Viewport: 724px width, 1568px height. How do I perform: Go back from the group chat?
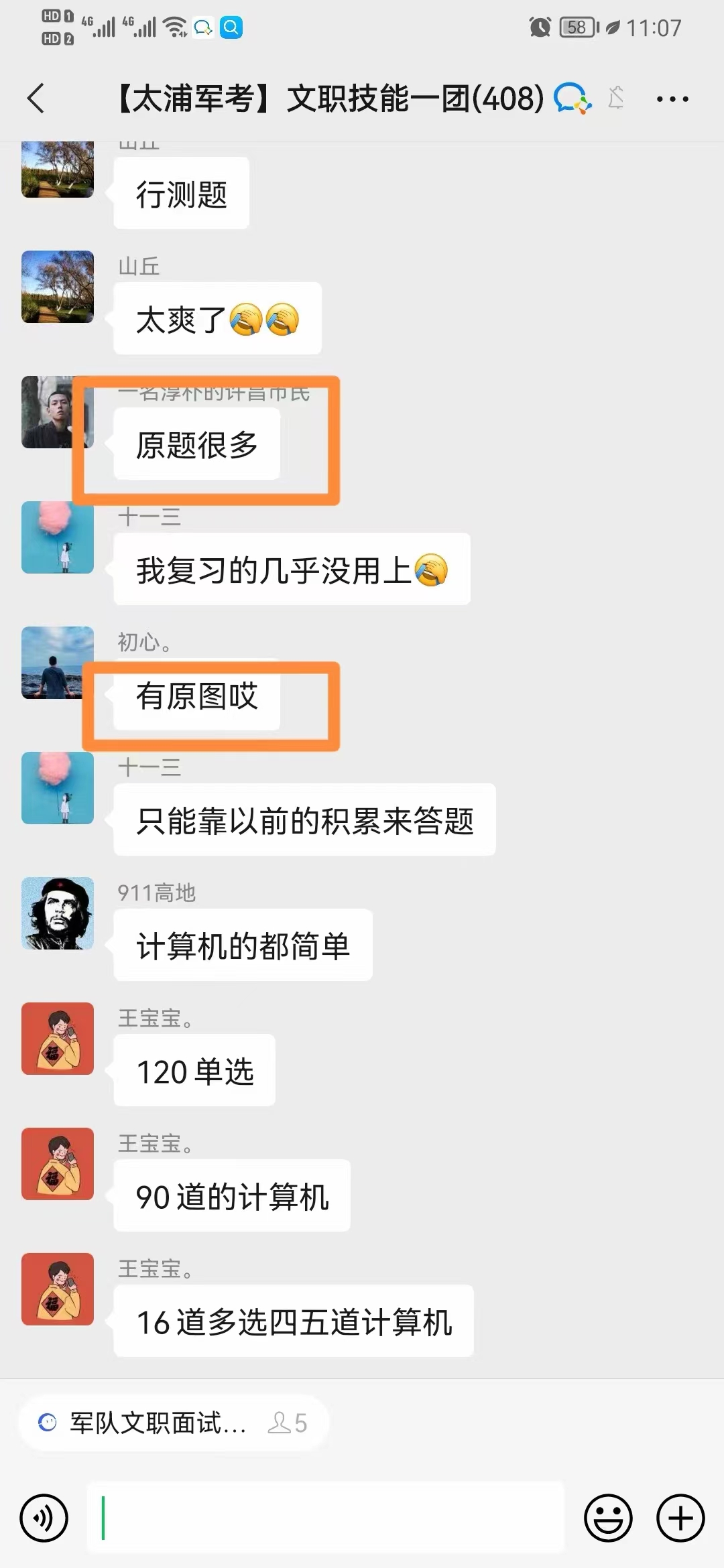[36, 99]
